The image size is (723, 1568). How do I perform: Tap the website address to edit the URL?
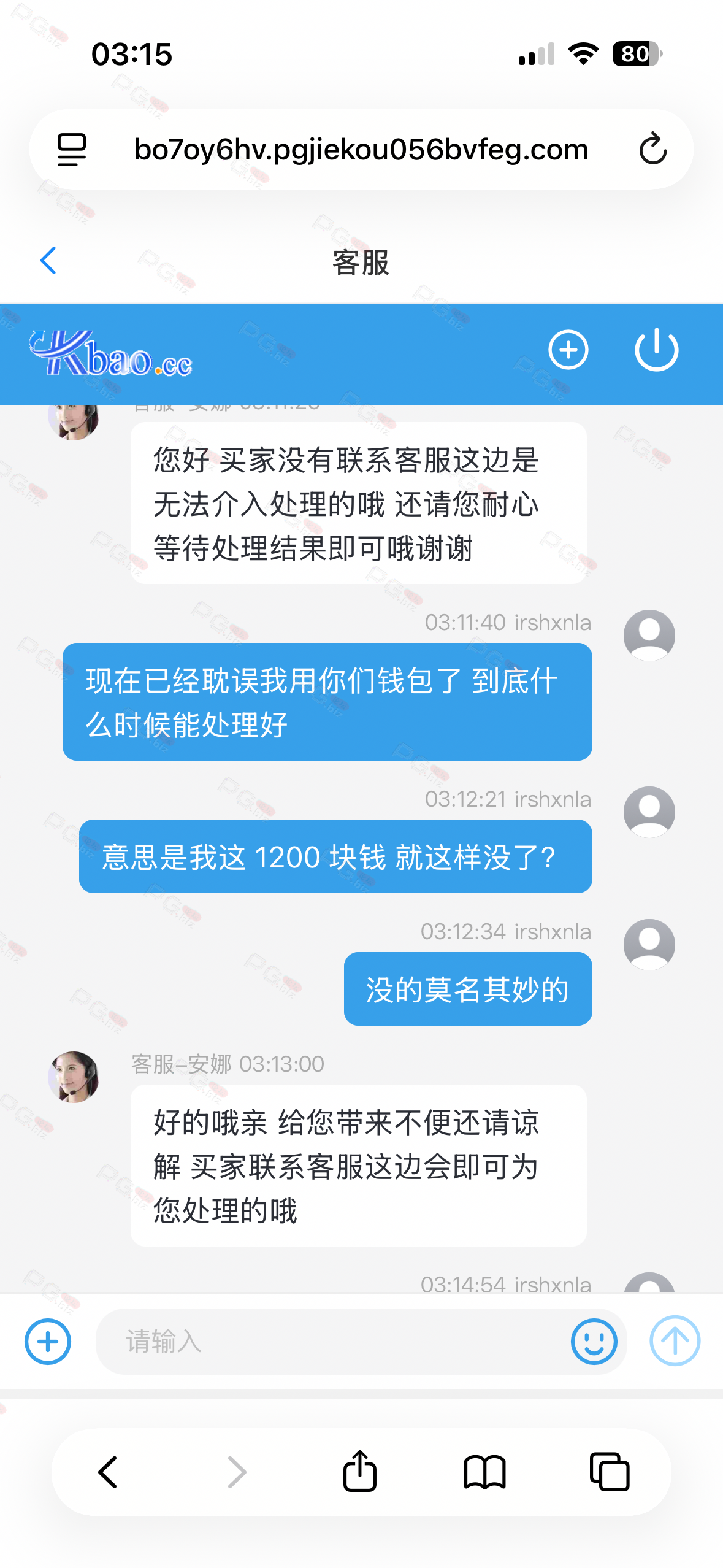click(361, 149)
